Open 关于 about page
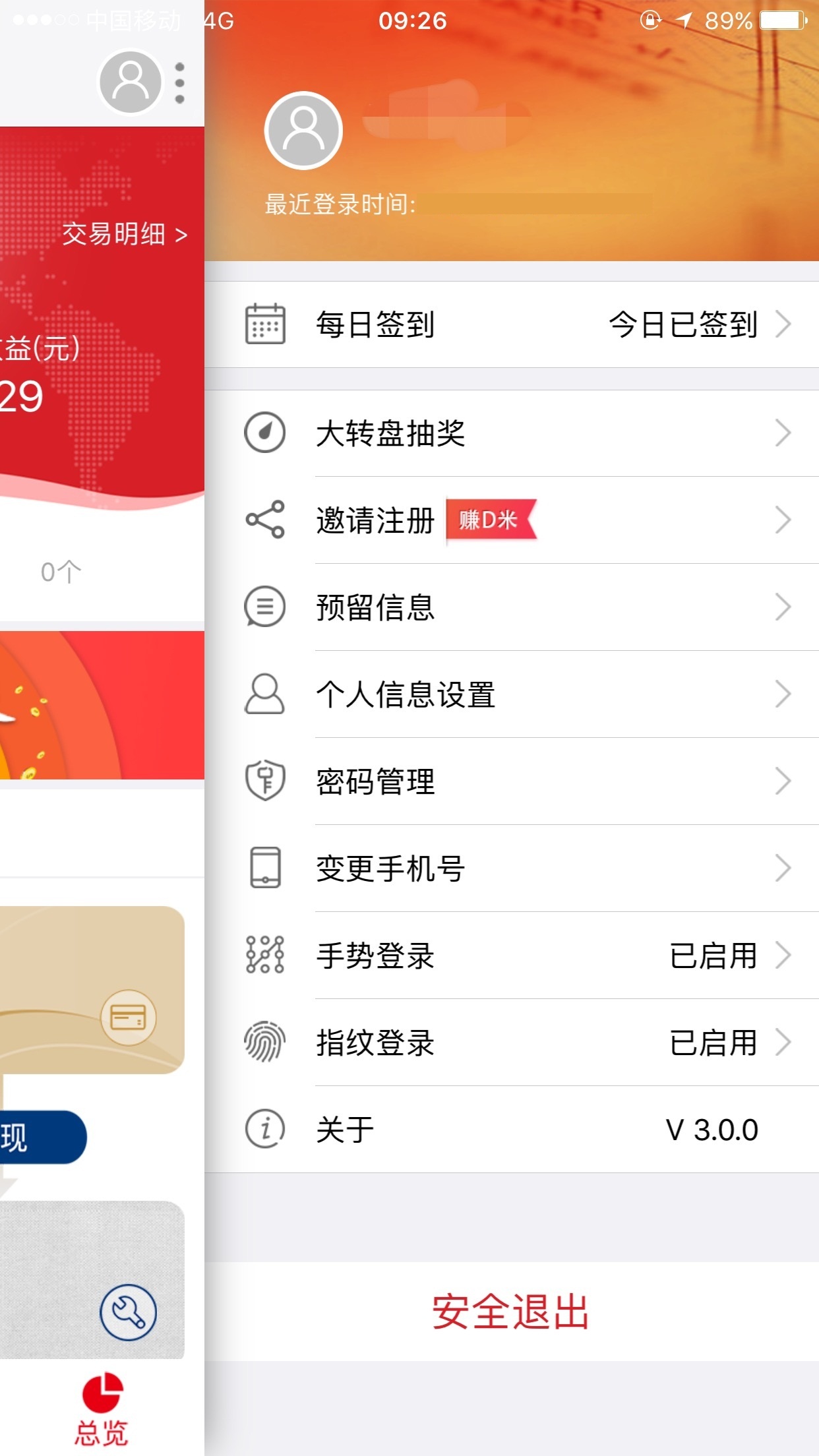The width and height of the screenshot is (819, 1456). (x=511, y=1130)
